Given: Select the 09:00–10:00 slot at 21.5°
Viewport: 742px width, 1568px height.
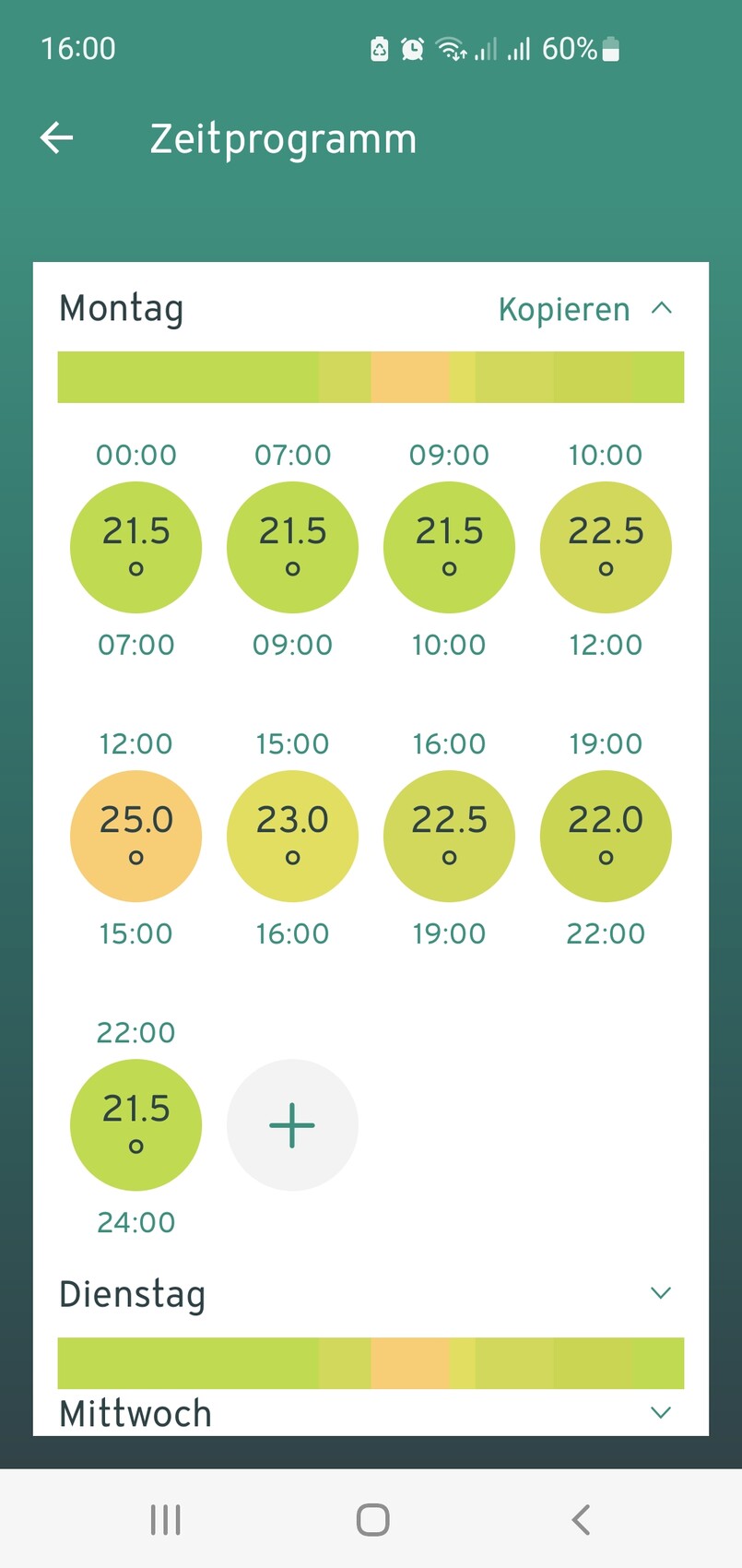Looking at the screenshot, I should (x=449, y=547).
